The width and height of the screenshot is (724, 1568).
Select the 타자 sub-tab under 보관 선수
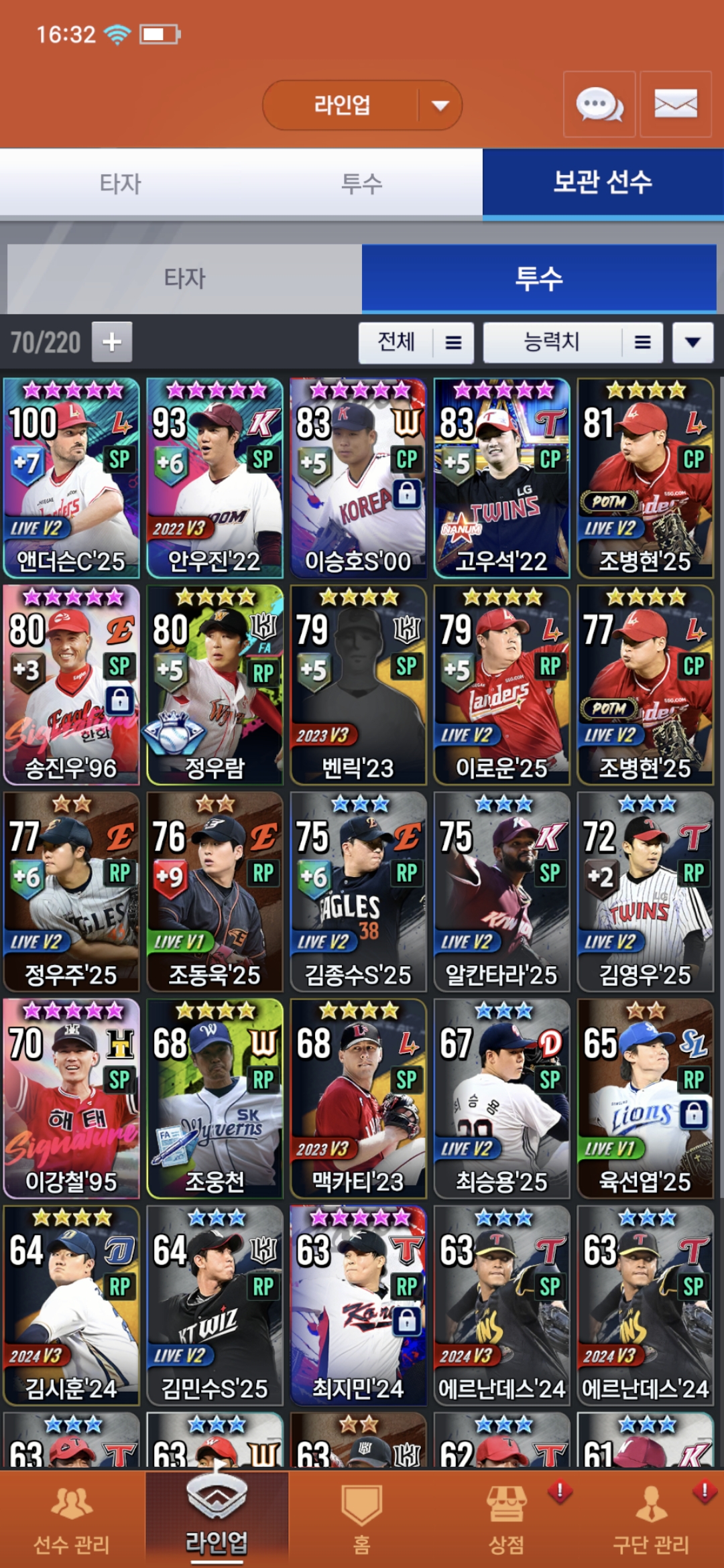(x=184, y=278)
